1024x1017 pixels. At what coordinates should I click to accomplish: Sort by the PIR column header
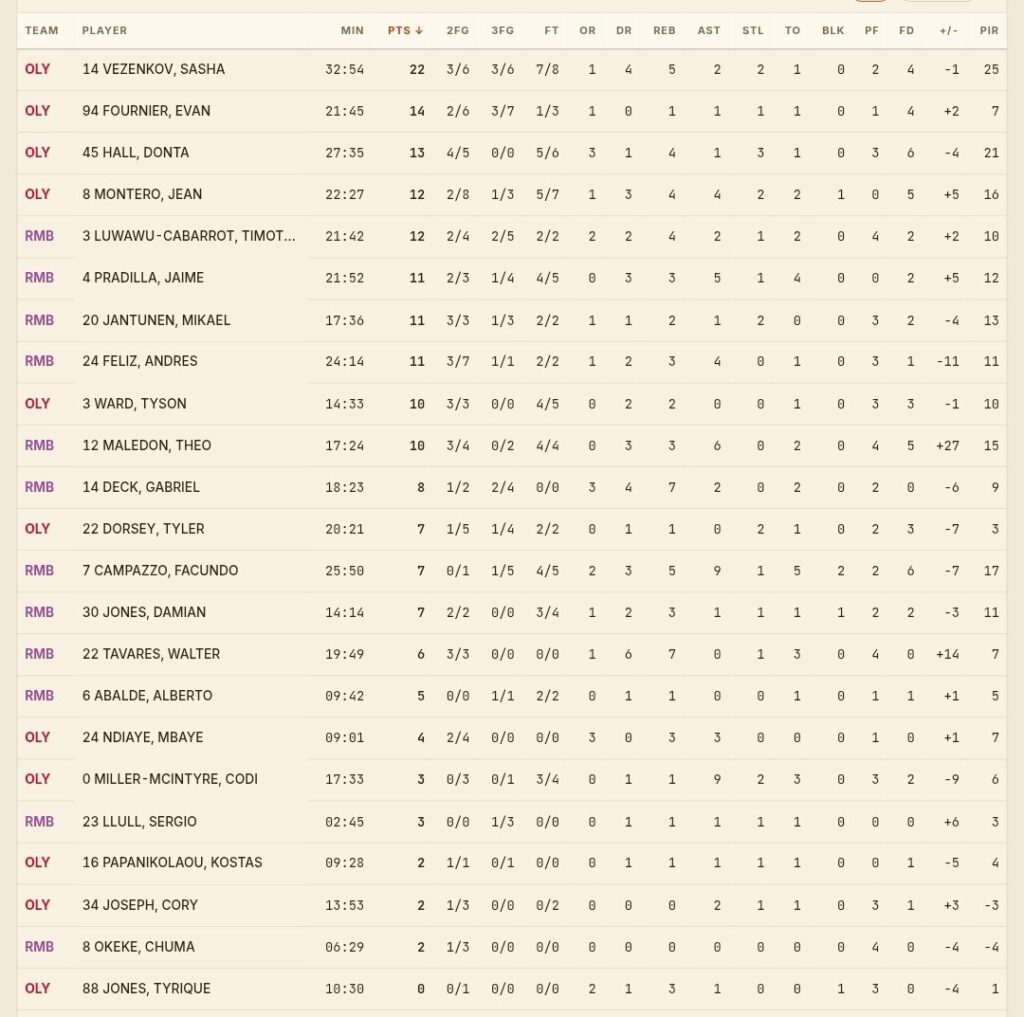coord(989,31)
